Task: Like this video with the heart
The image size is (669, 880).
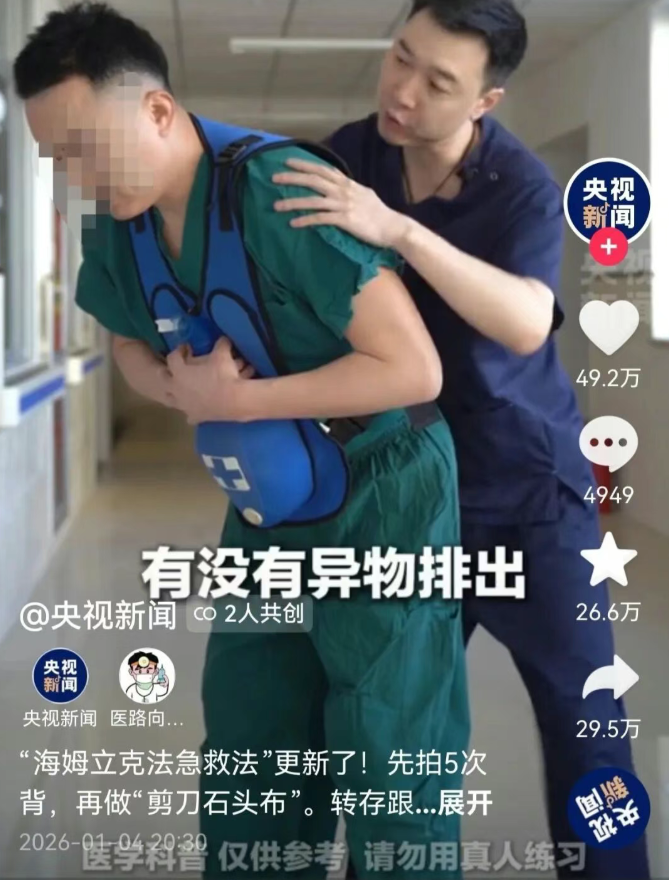Action: [609, 326]
